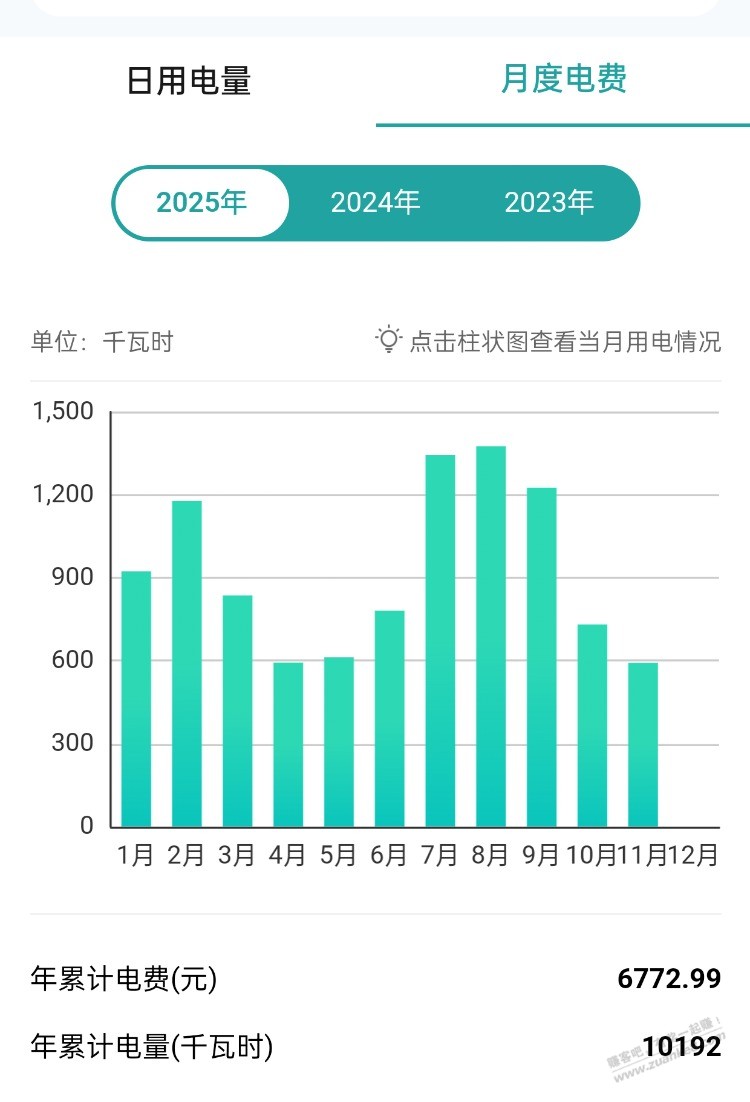Open the 4月 bar details
This screenshot has width=750, height=1102.
tap(288, 745)
